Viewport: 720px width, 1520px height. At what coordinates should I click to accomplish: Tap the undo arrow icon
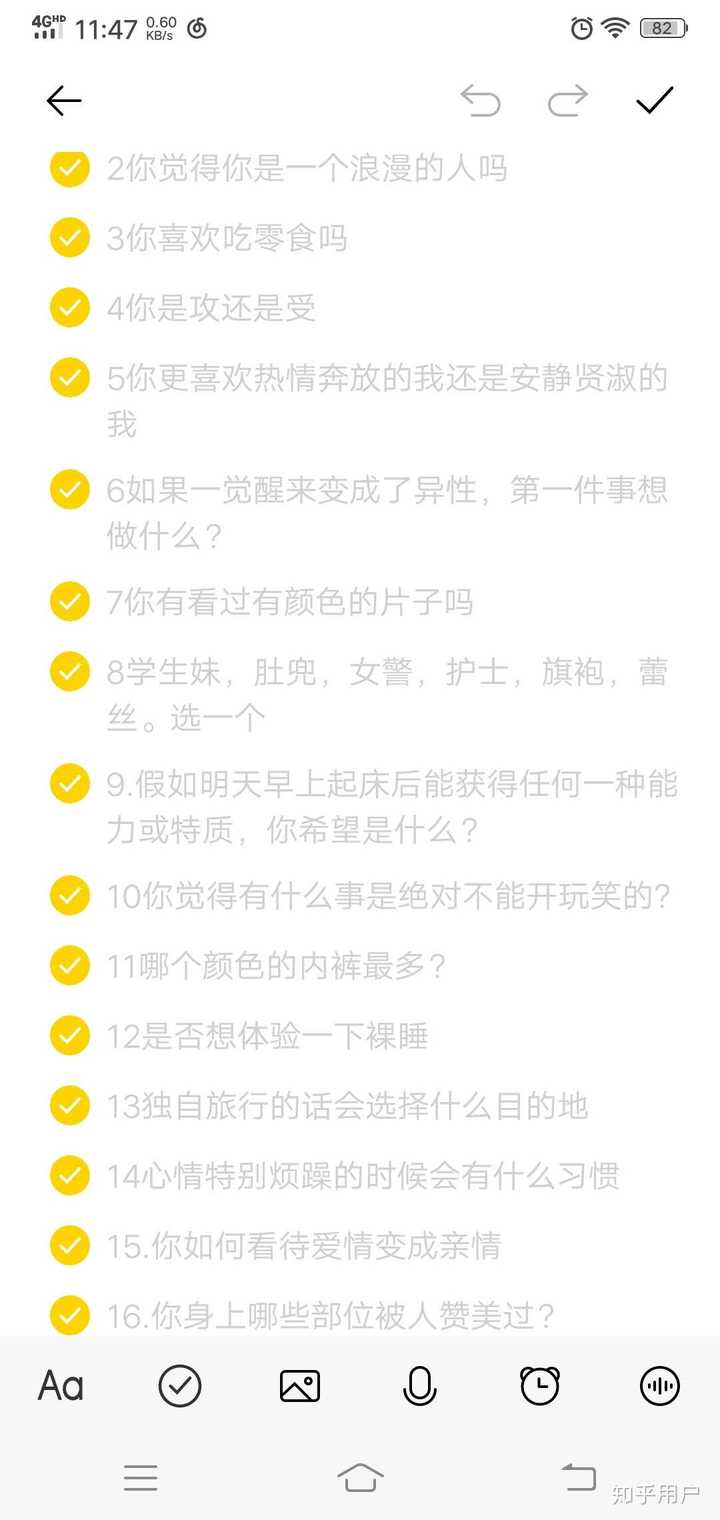click(482, 100)
